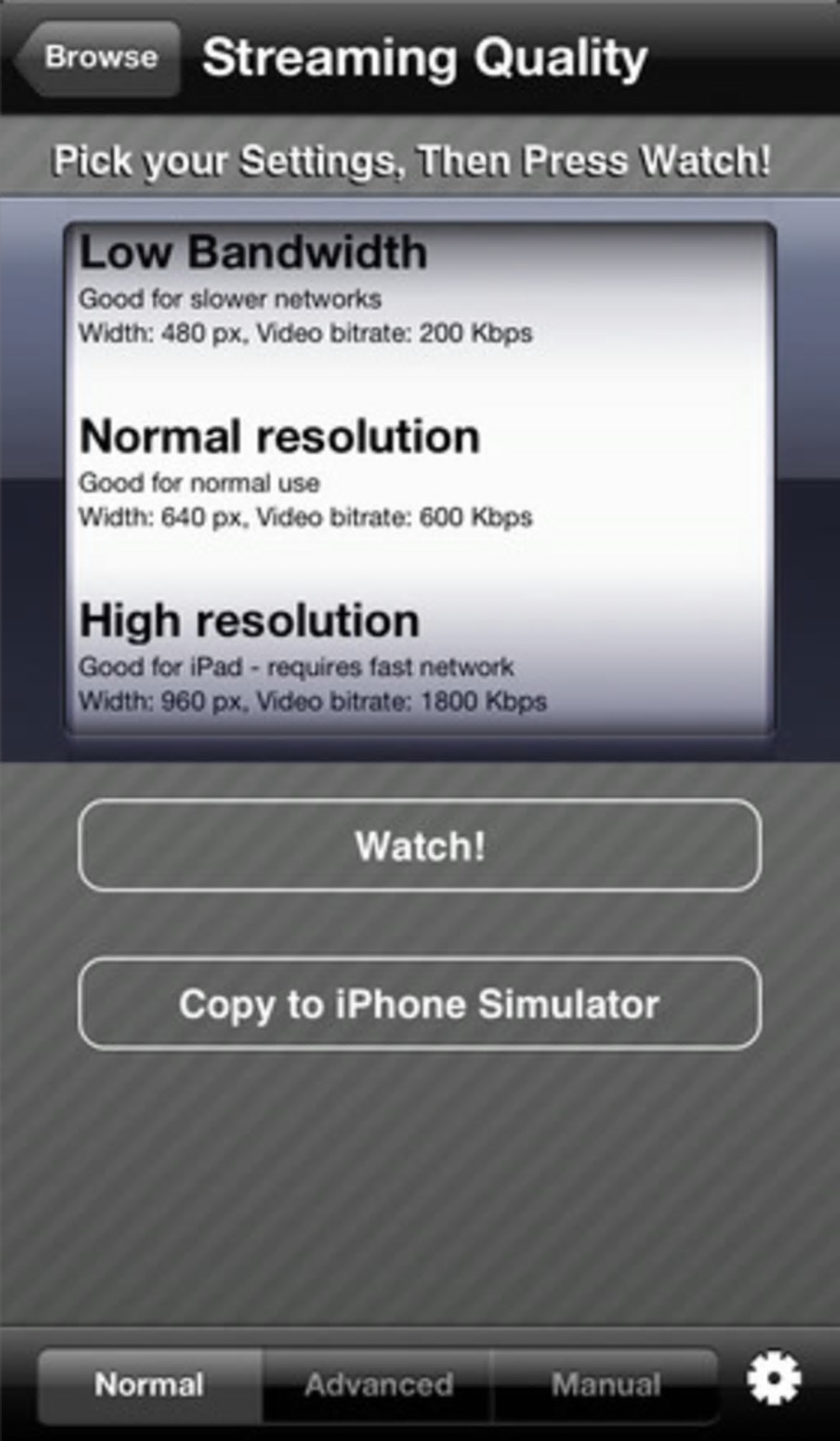Switch to the Normal settings tab
Screen dimensions: 840x1441
(x=150, y=1384)
